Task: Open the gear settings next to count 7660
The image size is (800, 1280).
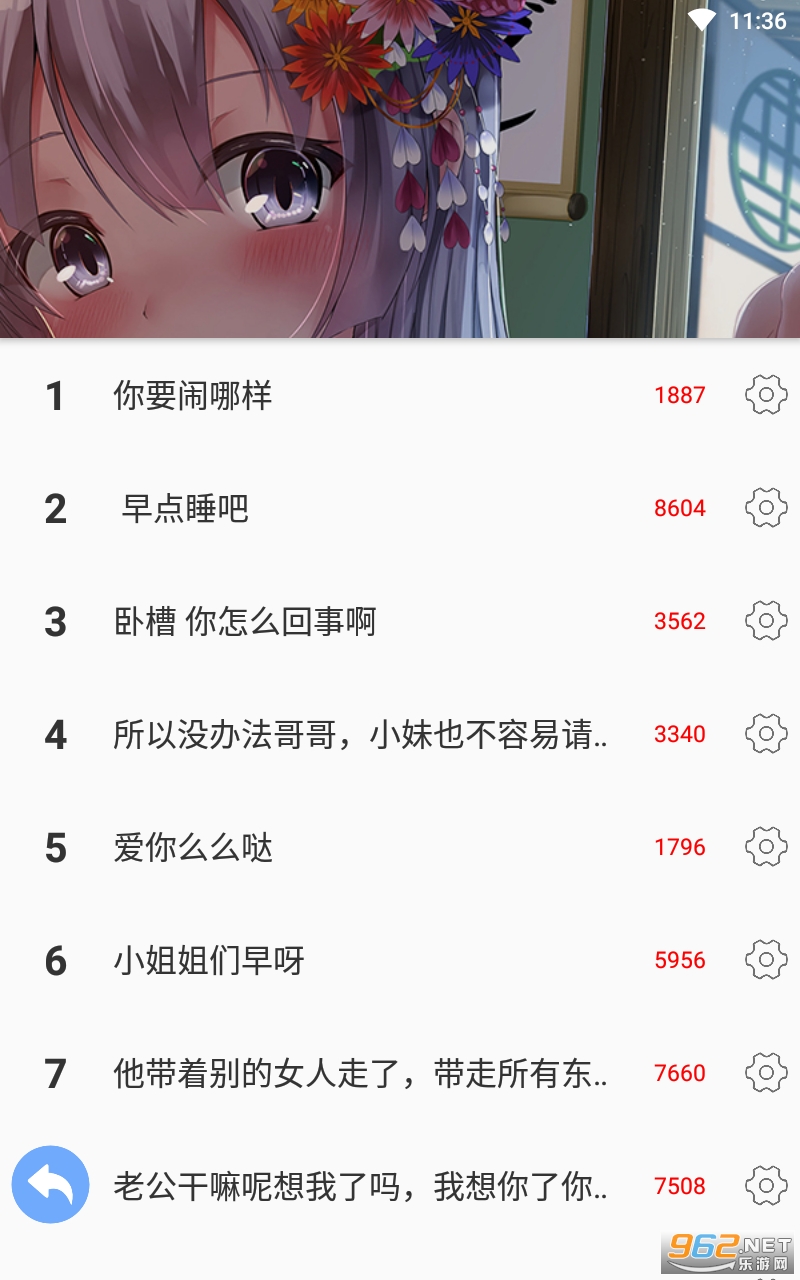Action: coord(766,1073)
